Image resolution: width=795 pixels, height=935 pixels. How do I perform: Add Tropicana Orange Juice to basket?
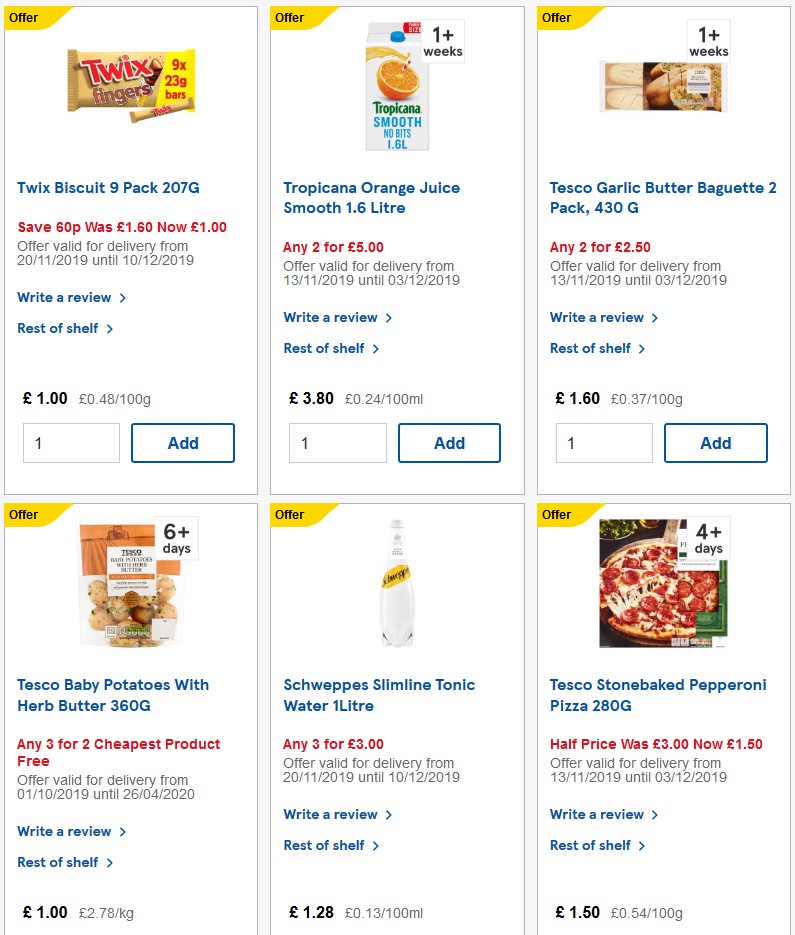[x=449, y=442]
